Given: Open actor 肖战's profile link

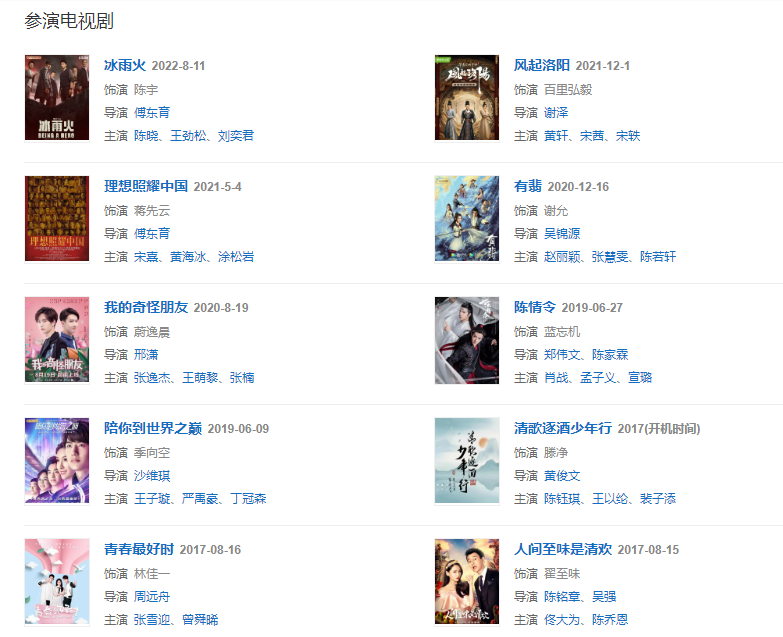Looking at the screenshot, I should [556, 378].
